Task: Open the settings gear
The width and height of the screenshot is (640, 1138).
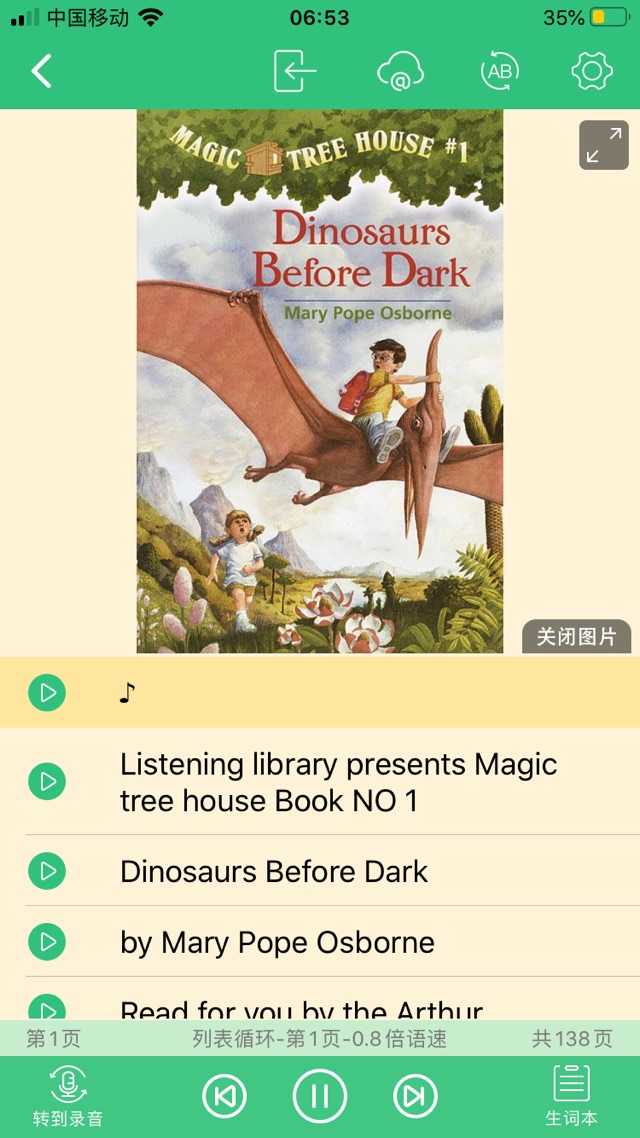Action: click(x=591, y=71)
